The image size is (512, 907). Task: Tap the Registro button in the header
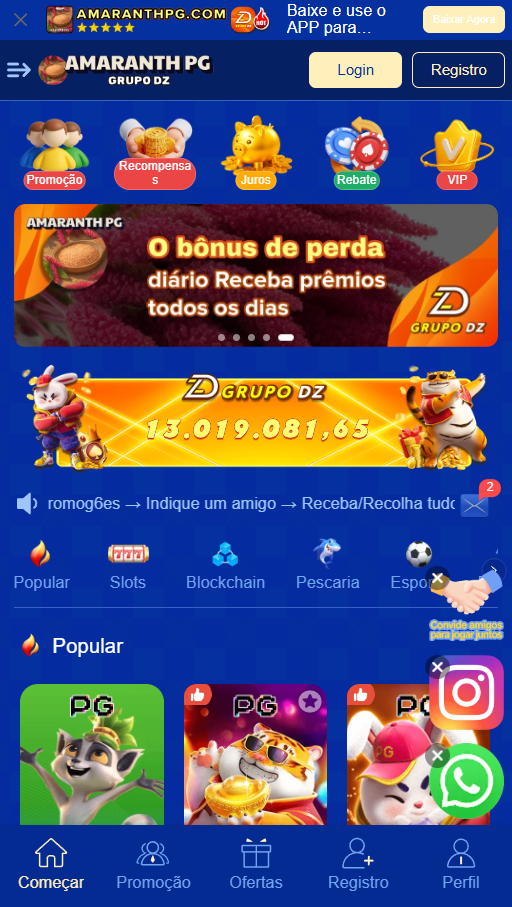[458, 70]
